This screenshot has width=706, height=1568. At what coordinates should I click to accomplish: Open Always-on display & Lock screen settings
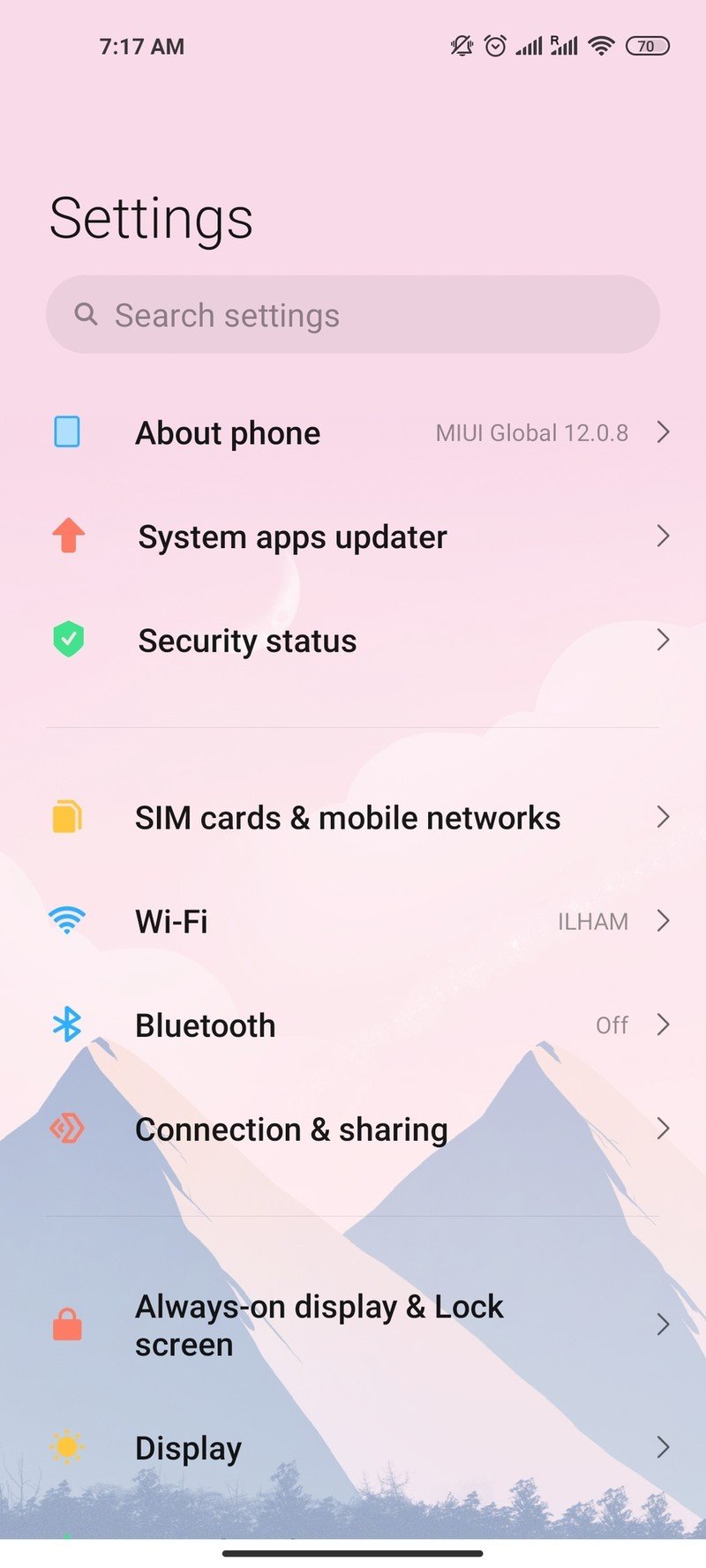318,1324
